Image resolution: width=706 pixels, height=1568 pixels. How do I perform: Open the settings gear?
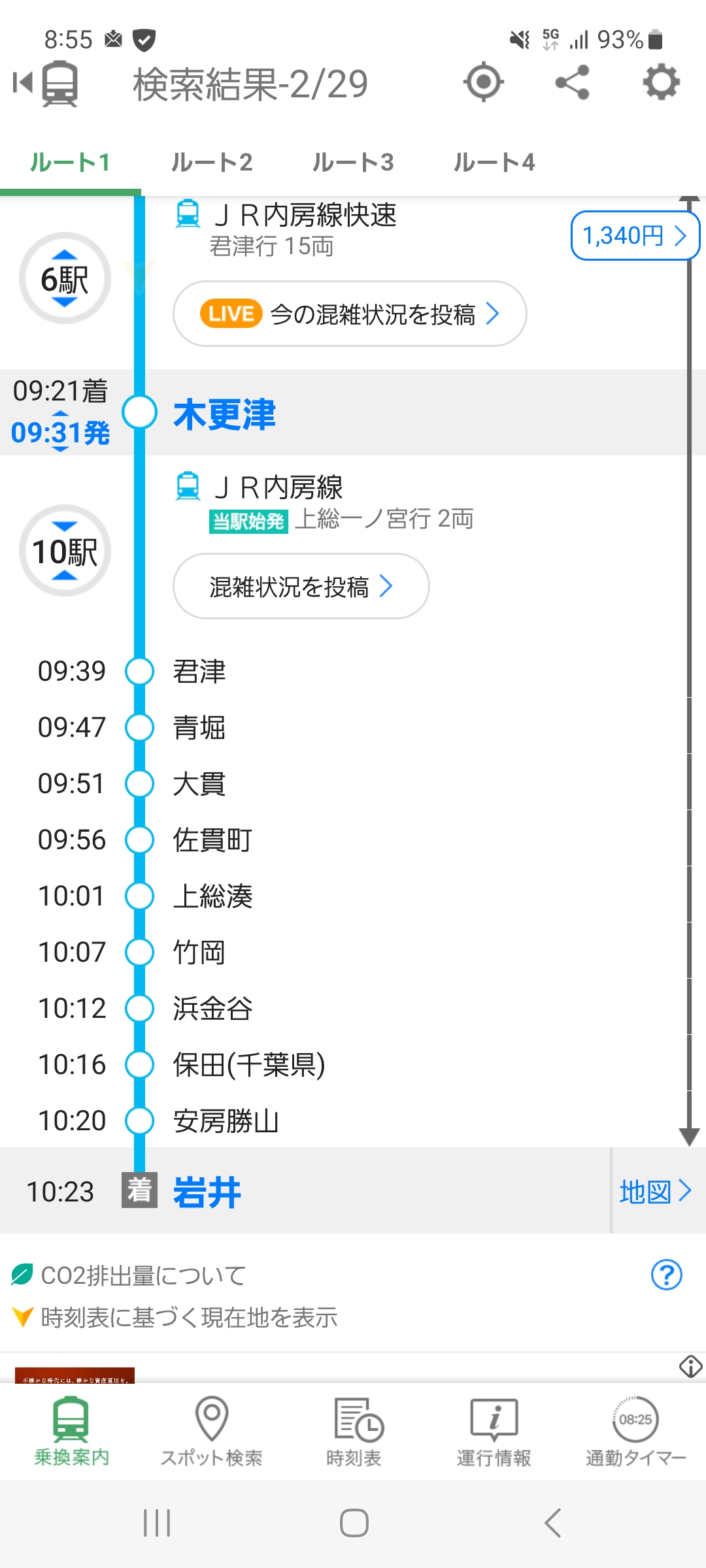(x=661, y=82)
